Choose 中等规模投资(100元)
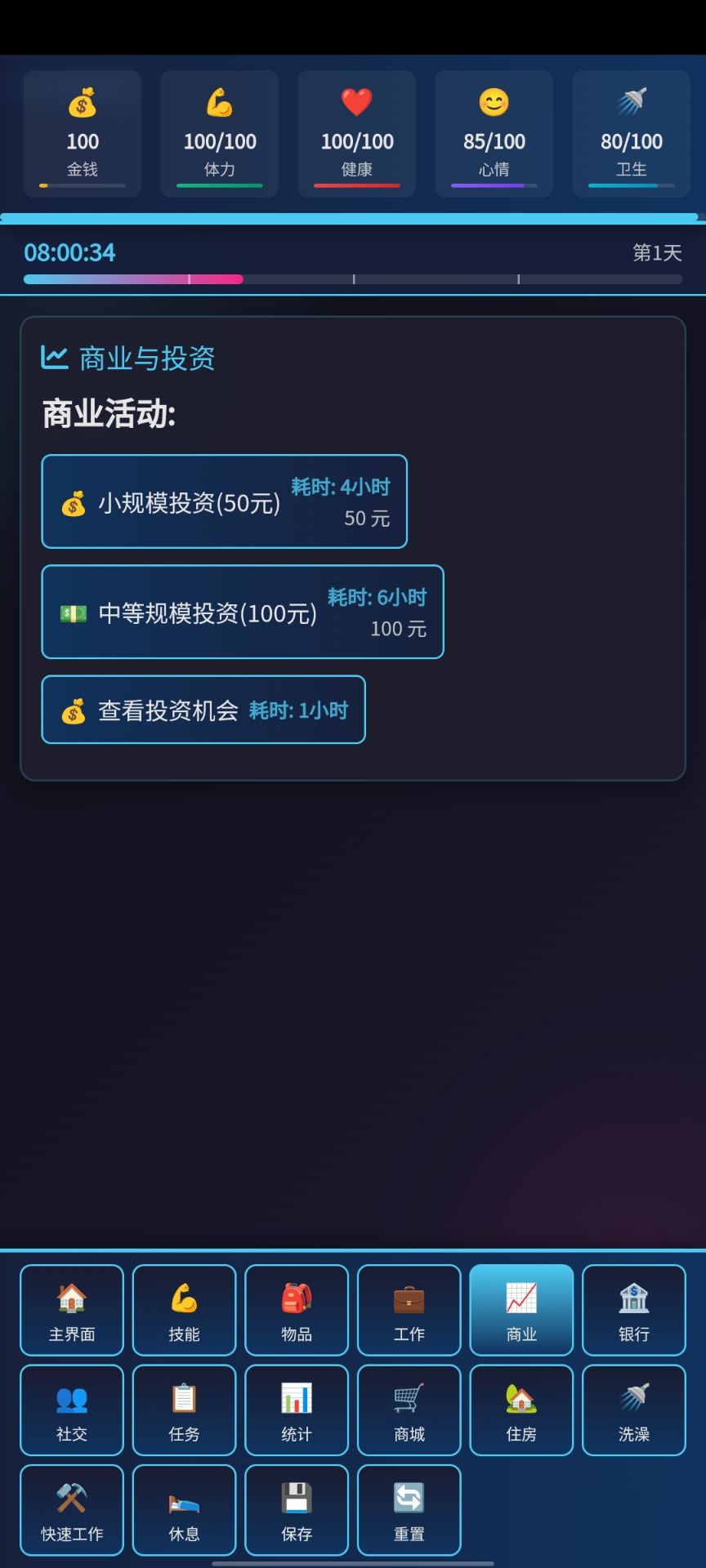The width and height of the screenshot is (706, 1568). 243,612
